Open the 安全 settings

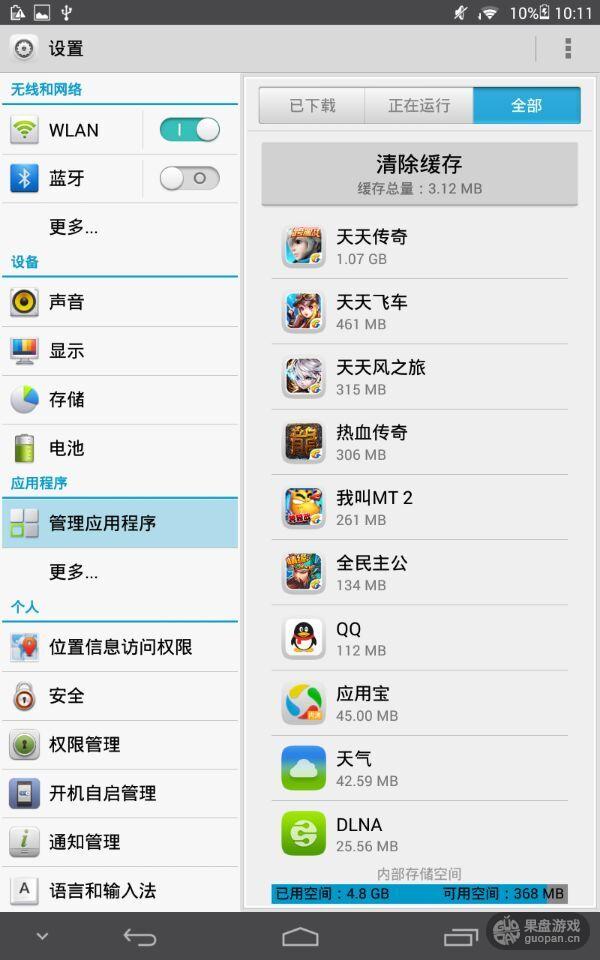tap(120, 696)
